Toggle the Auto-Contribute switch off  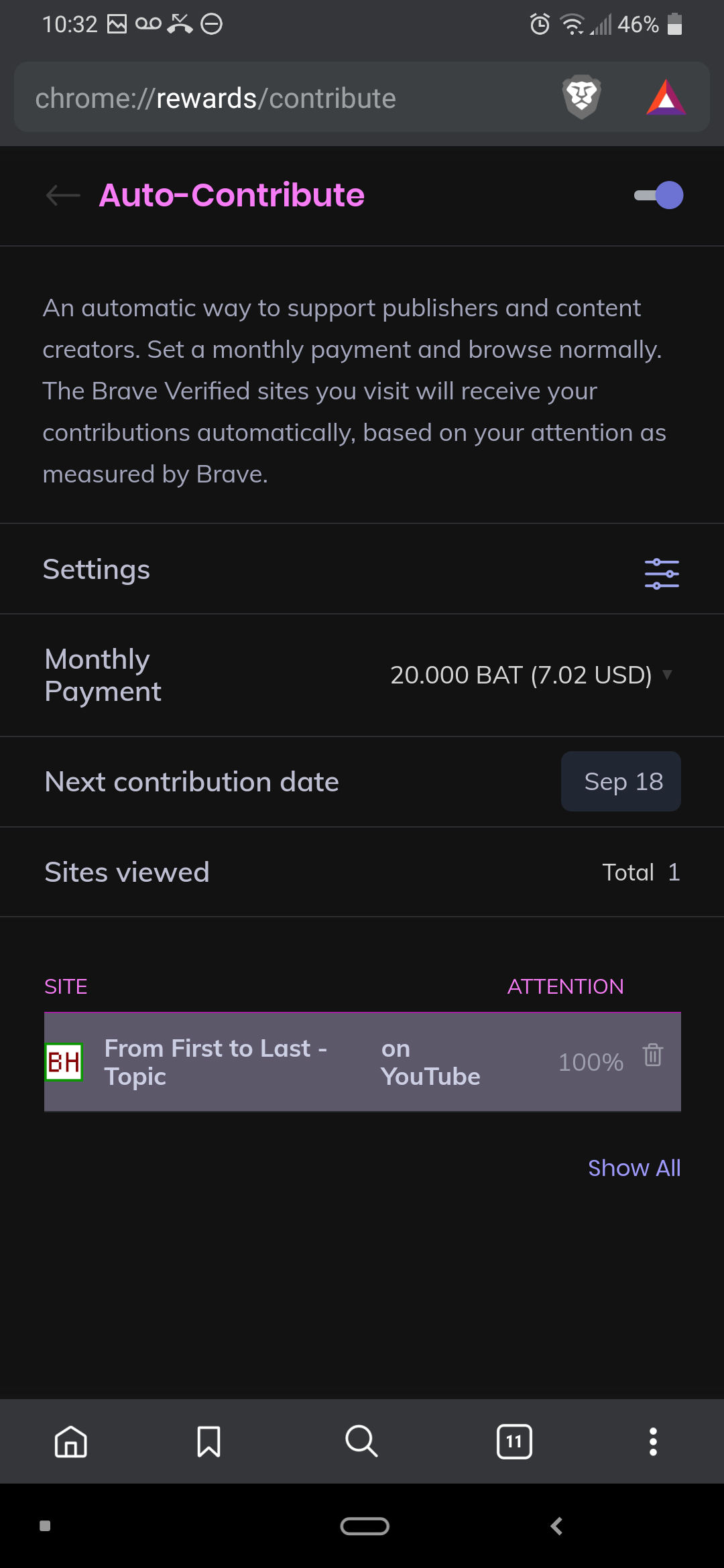coord(659,196)
